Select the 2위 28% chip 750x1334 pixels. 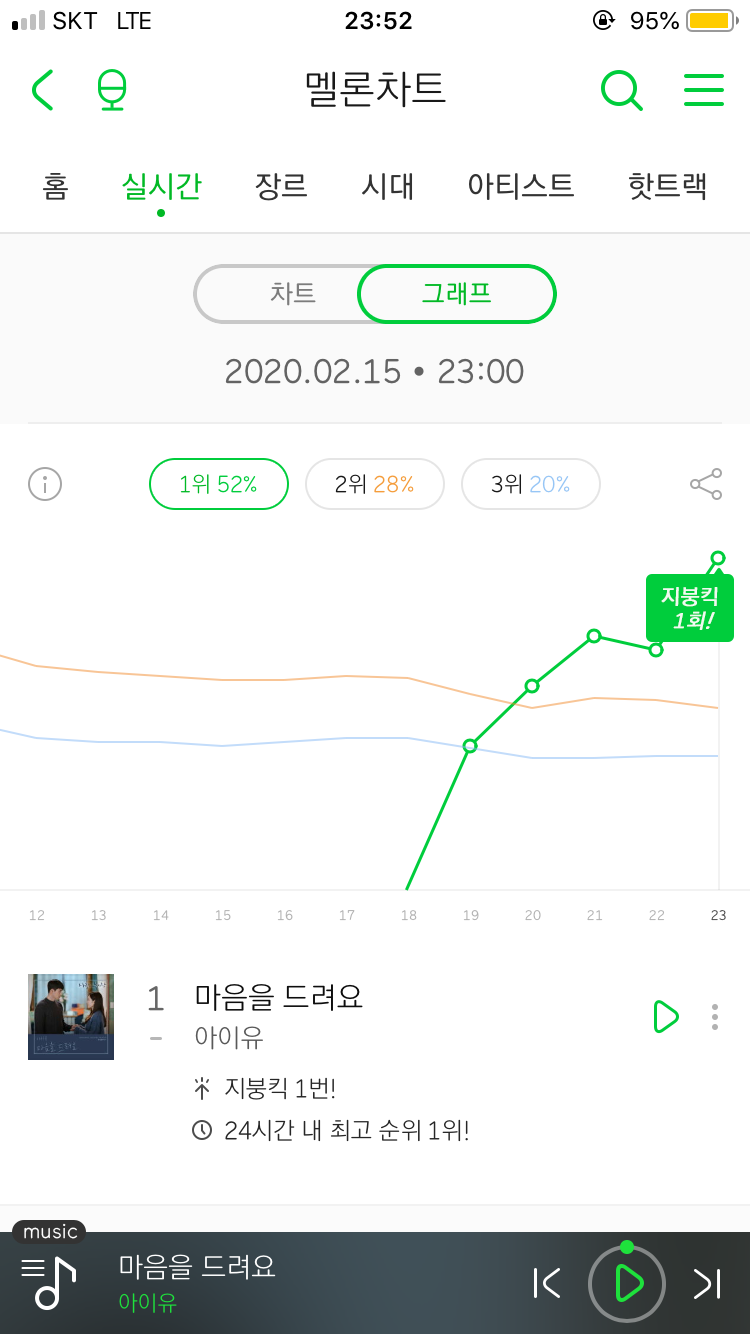click(x=374, y=485)
